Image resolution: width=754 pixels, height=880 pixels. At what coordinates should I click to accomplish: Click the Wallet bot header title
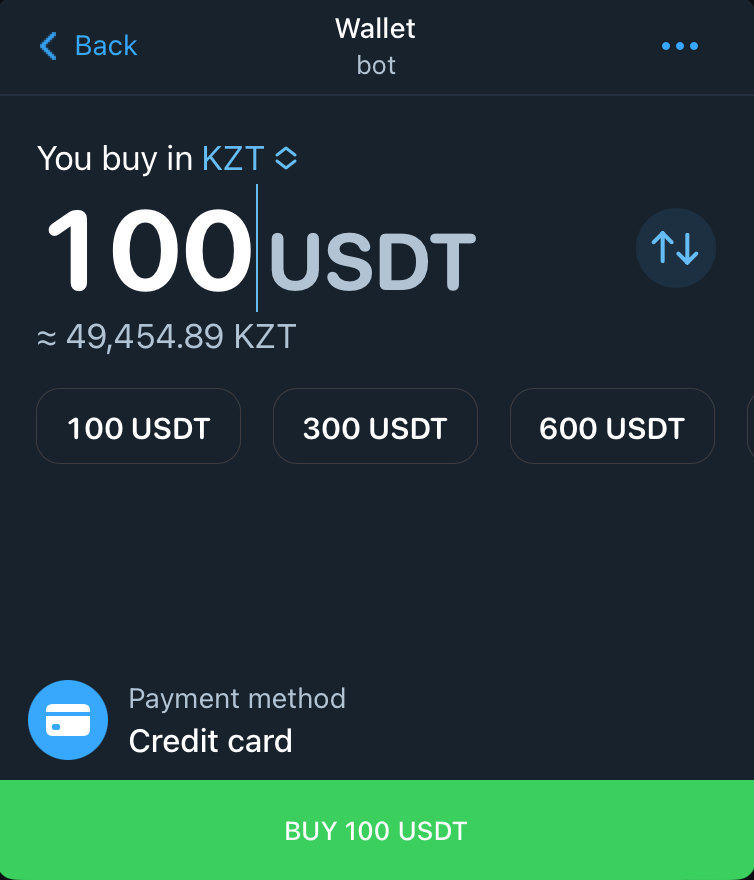point(376,45)
